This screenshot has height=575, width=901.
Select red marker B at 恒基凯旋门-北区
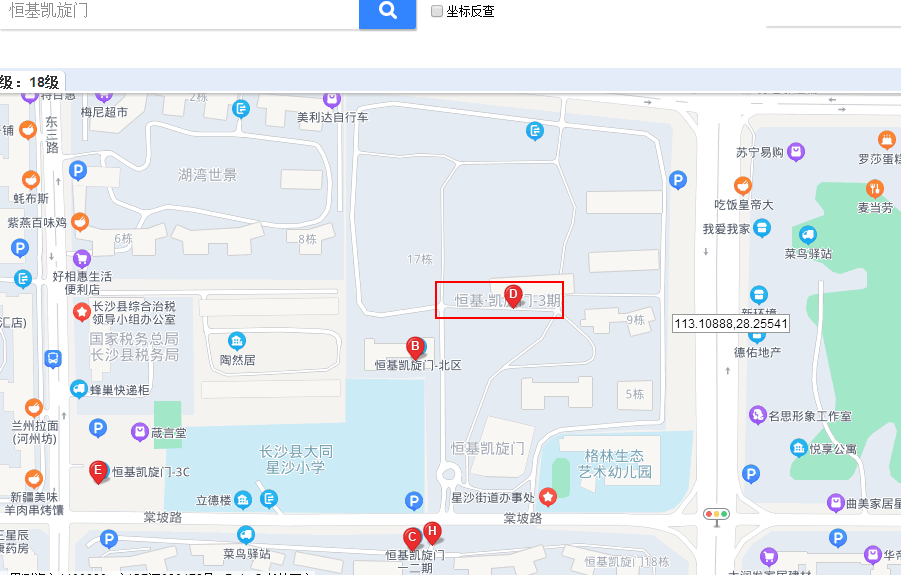(x=415, y=348)
